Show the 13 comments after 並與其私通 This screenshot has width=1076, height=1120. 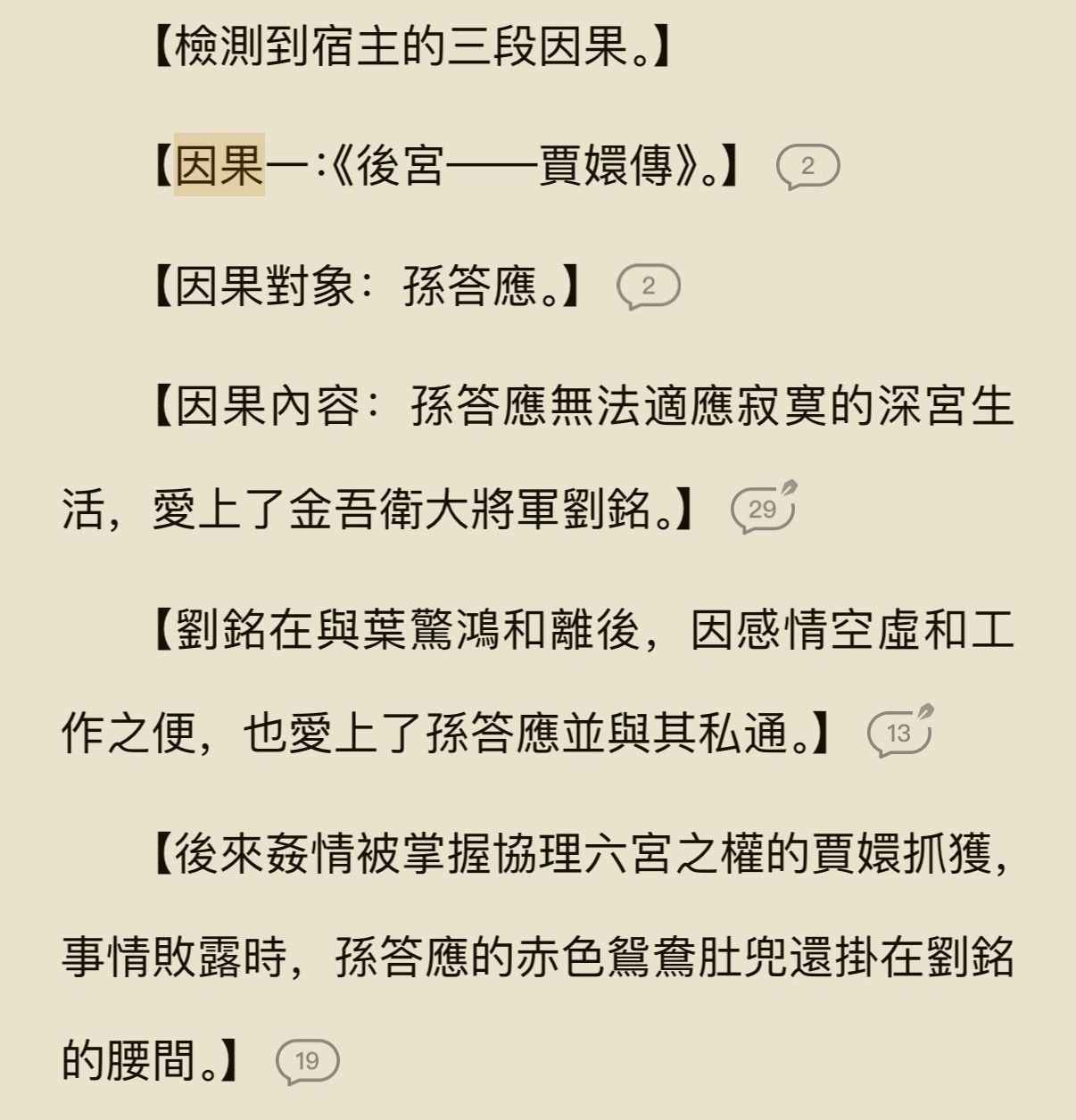[x=898, y=734]
